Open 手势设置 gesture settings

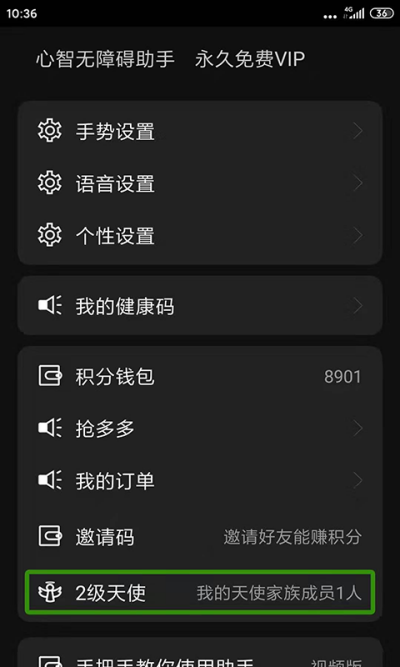pyautogui.click(x=200, y=131)
